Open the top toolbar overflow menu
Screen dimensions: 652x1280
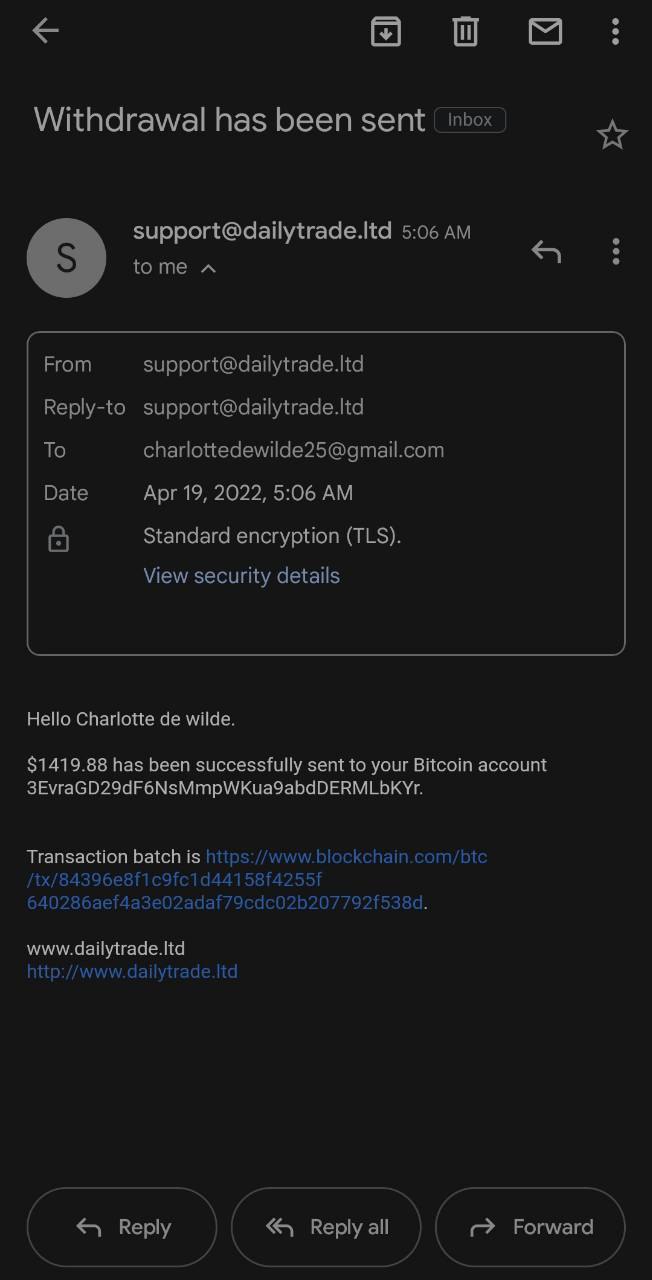(x=615, y=32)
